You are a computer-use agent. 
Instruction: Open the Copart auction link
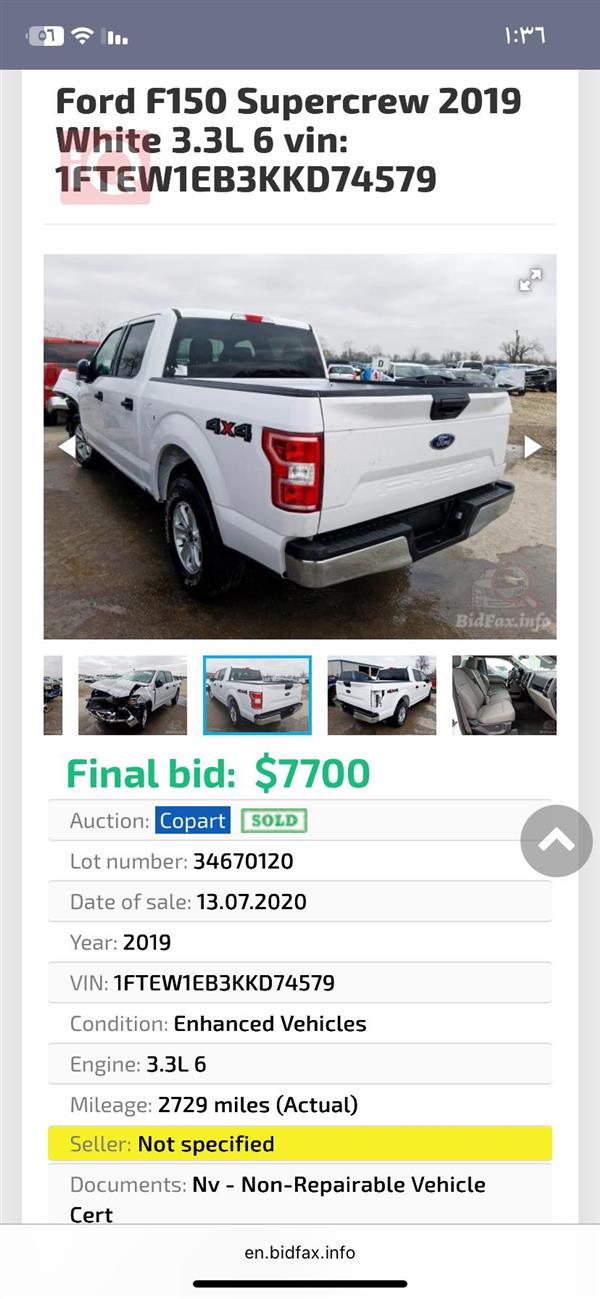tap(192, 820)
